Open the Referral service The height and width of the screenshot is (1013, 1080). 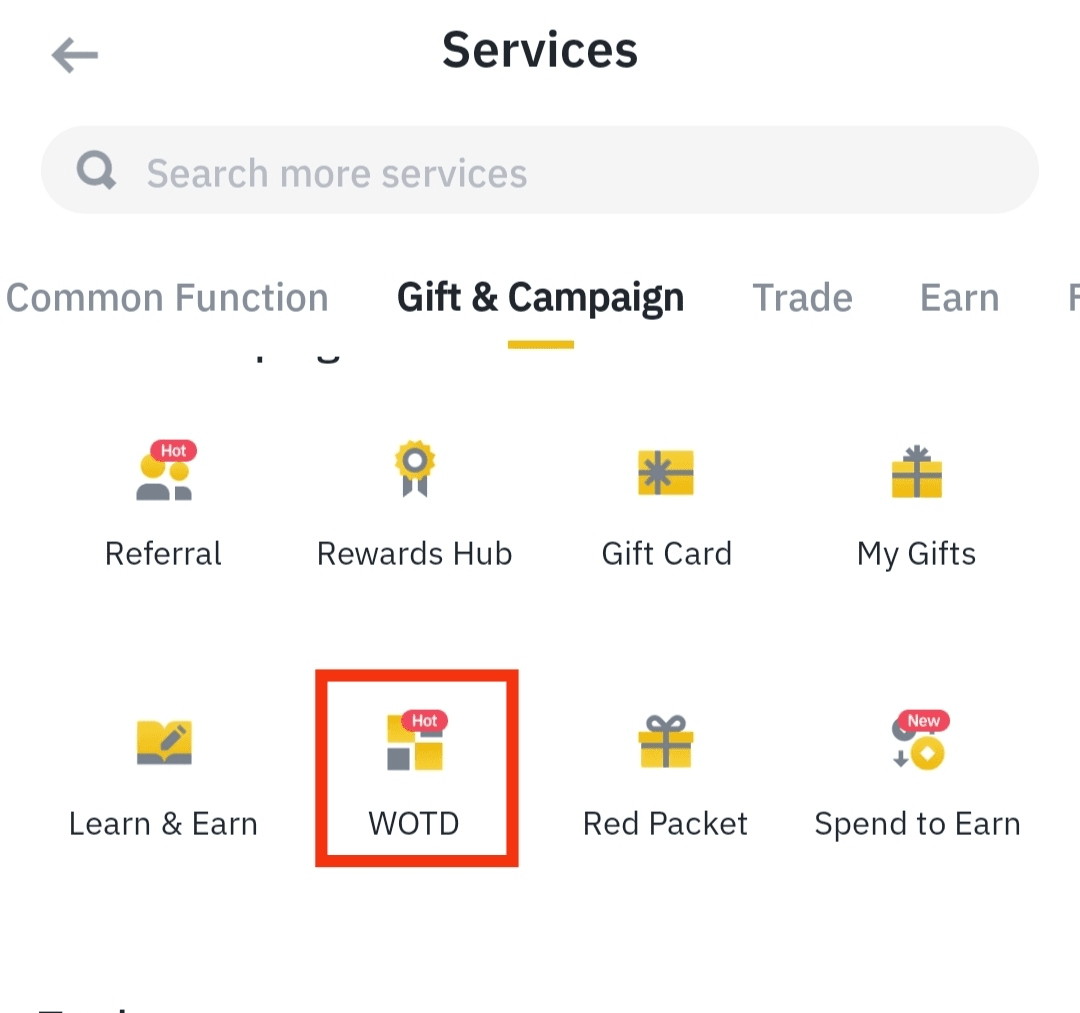(163, 506)
